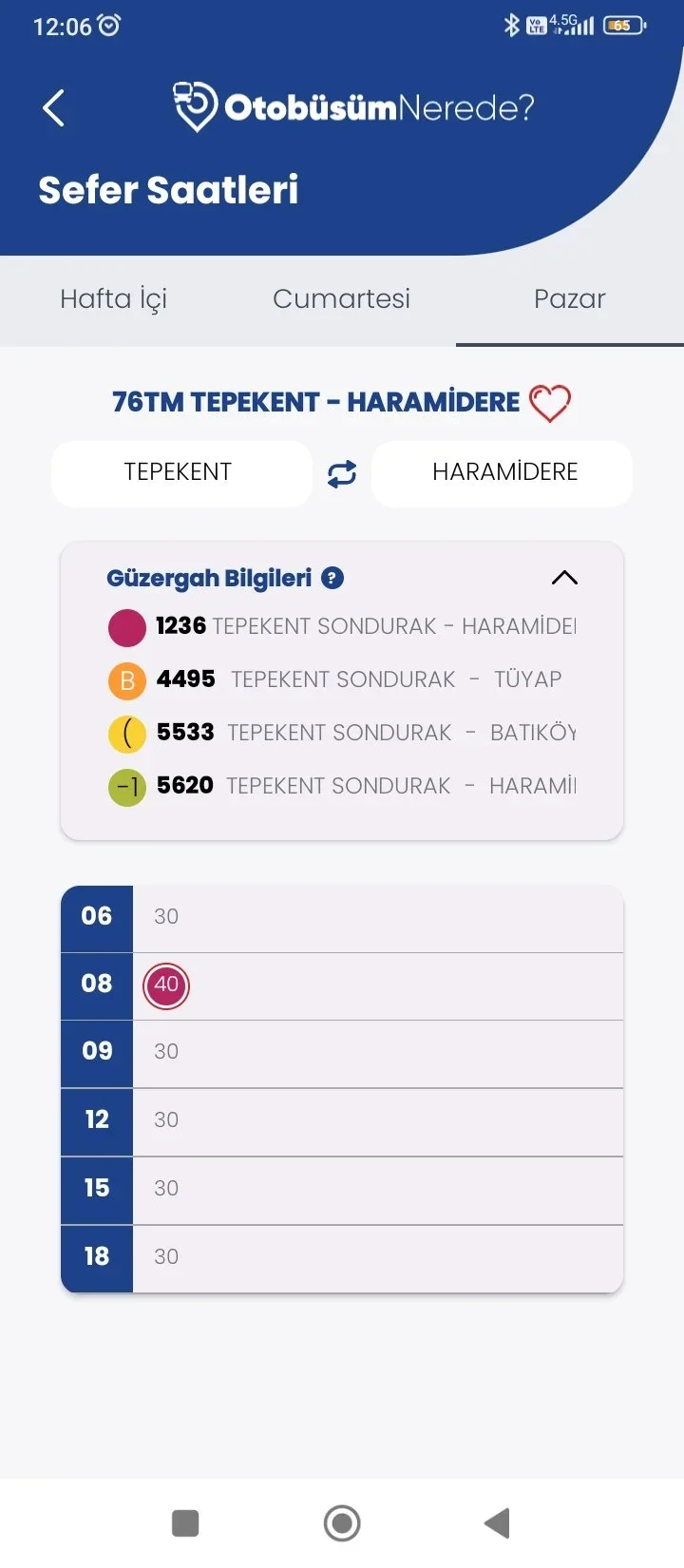Go back using the header arrow
The image size is (684, 1568).
54,107
